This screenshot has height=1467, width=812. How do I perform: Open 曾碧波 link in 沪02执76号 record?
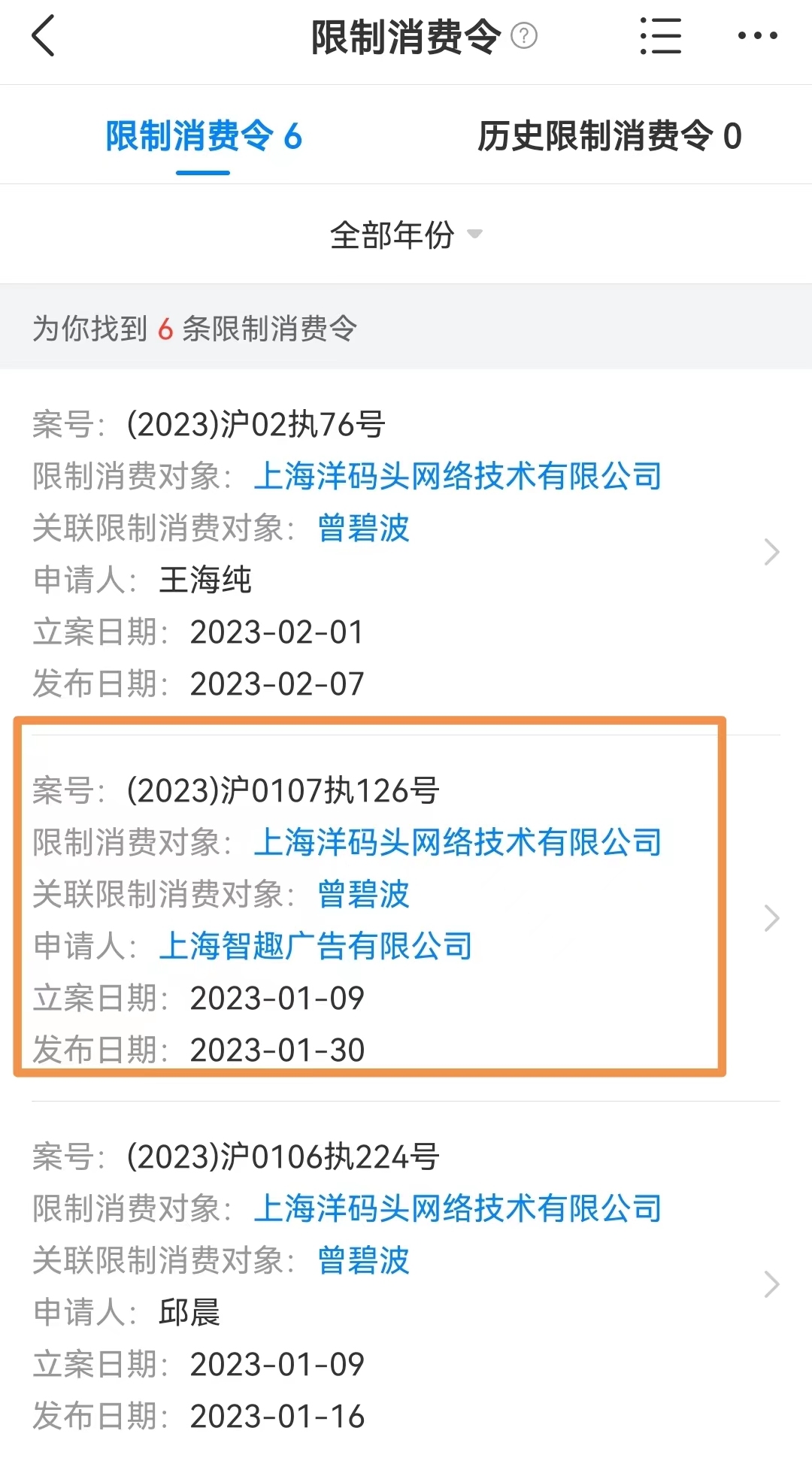tap(363, 528)
